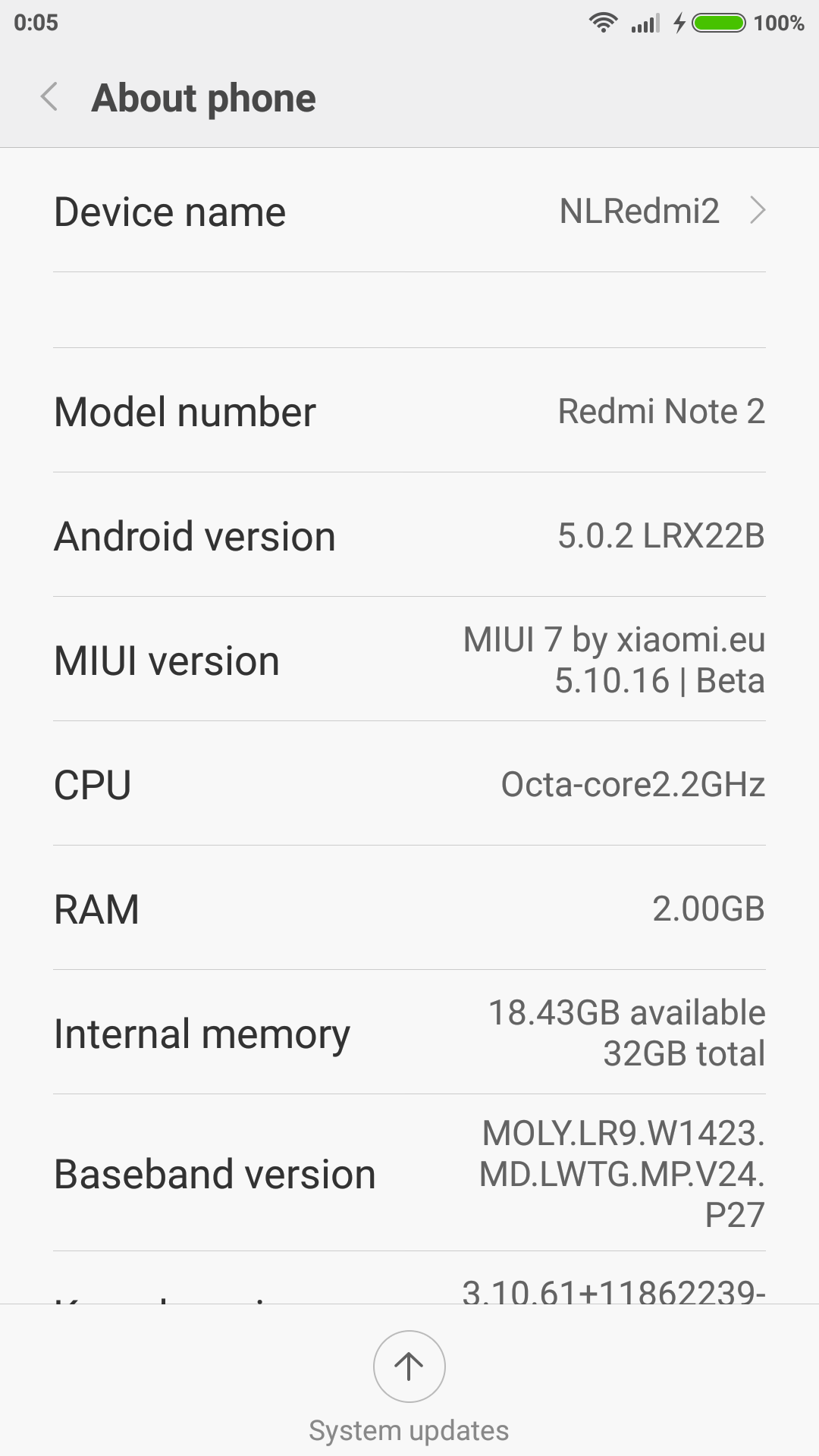The image size is (819, 1456).
Task: Open the Device name row
Action: click(409, 211)
